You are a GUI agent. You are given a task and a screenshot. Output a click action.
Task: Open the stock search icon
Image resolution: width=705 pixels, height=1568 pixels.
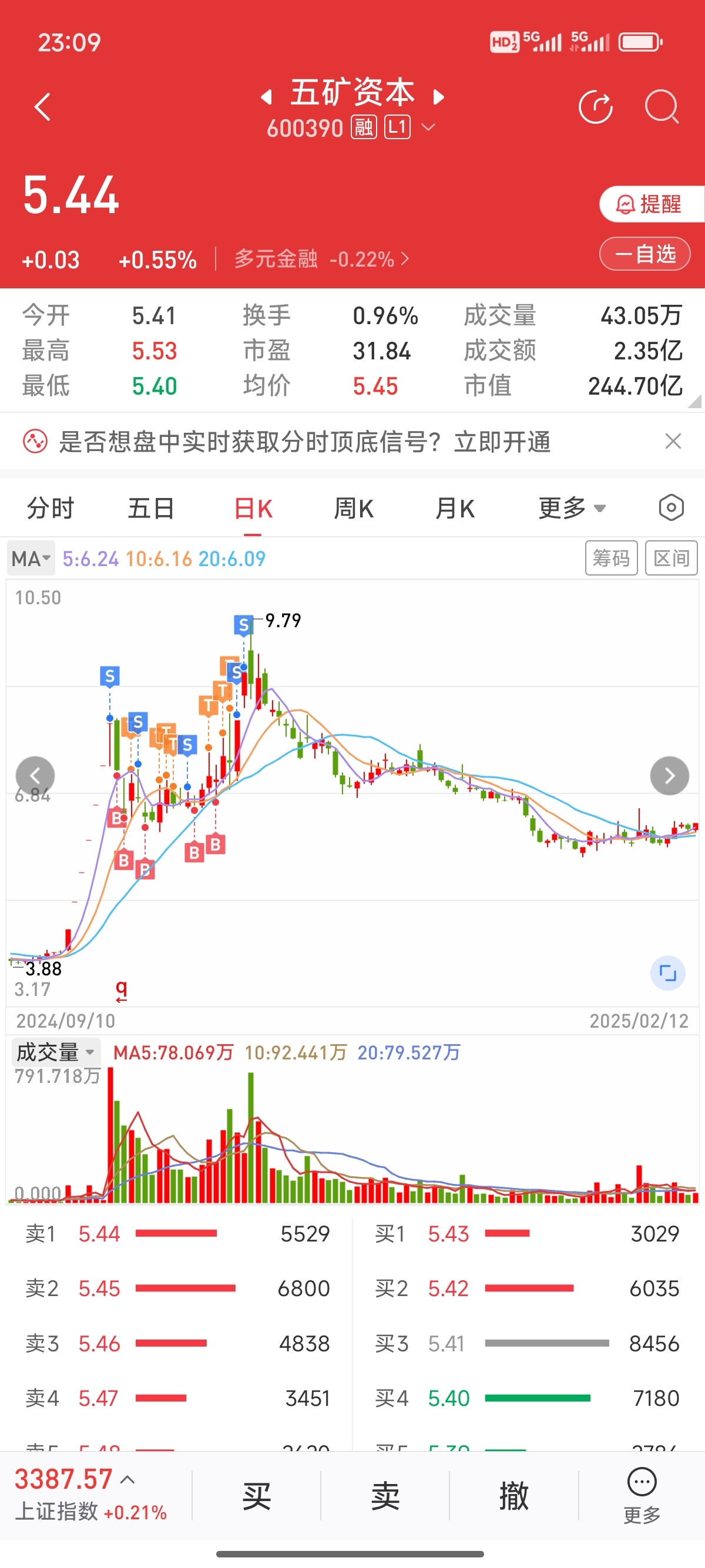click(x=661, y=107)
